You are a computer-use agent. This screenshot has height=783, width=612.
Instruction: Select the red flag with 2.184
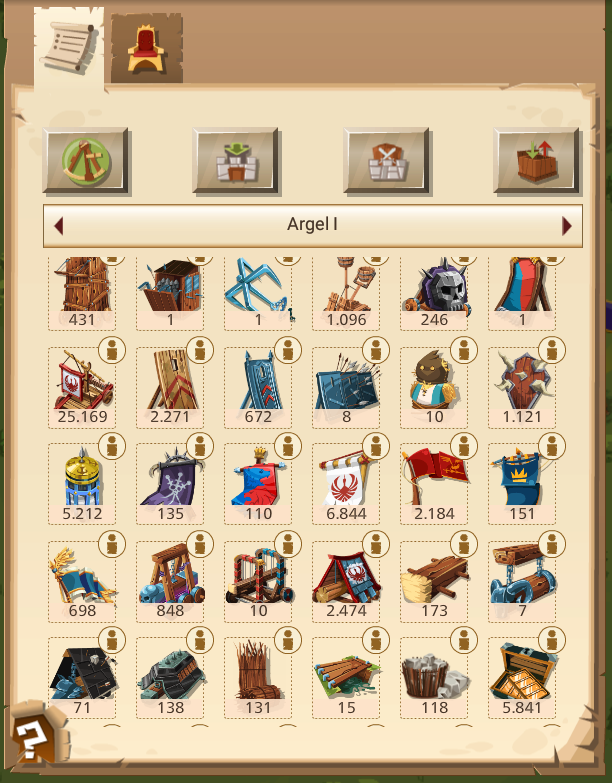pos(433,480)
